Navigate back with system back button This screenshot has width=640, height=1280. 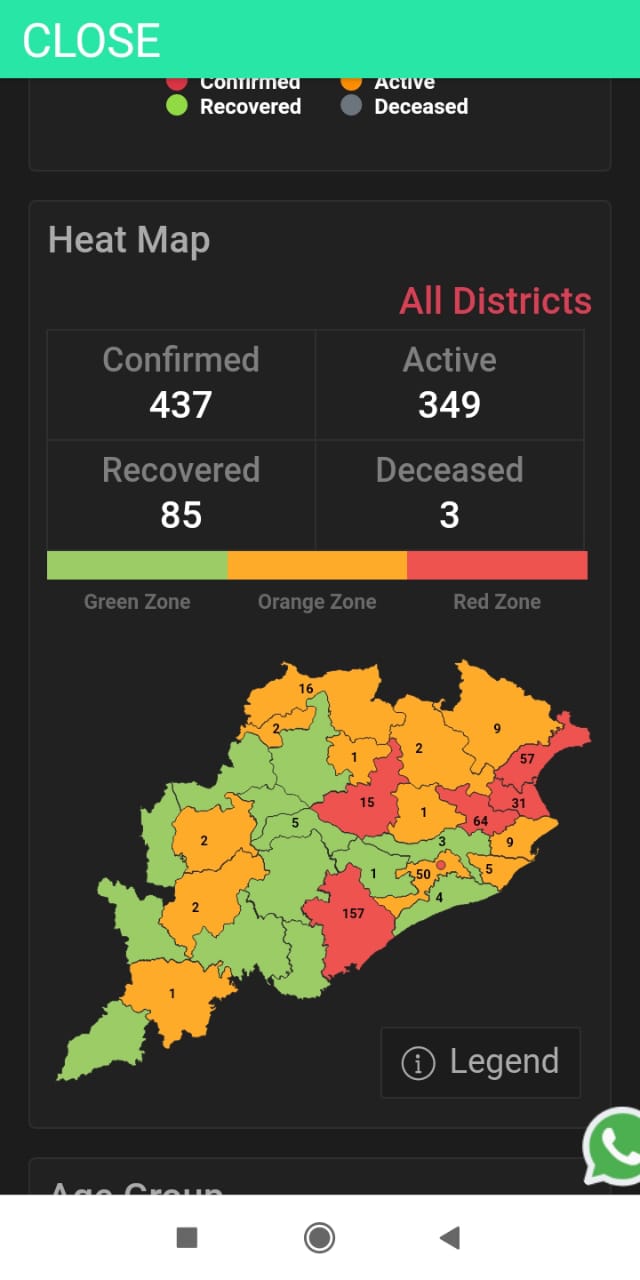tap(450, 1238)
